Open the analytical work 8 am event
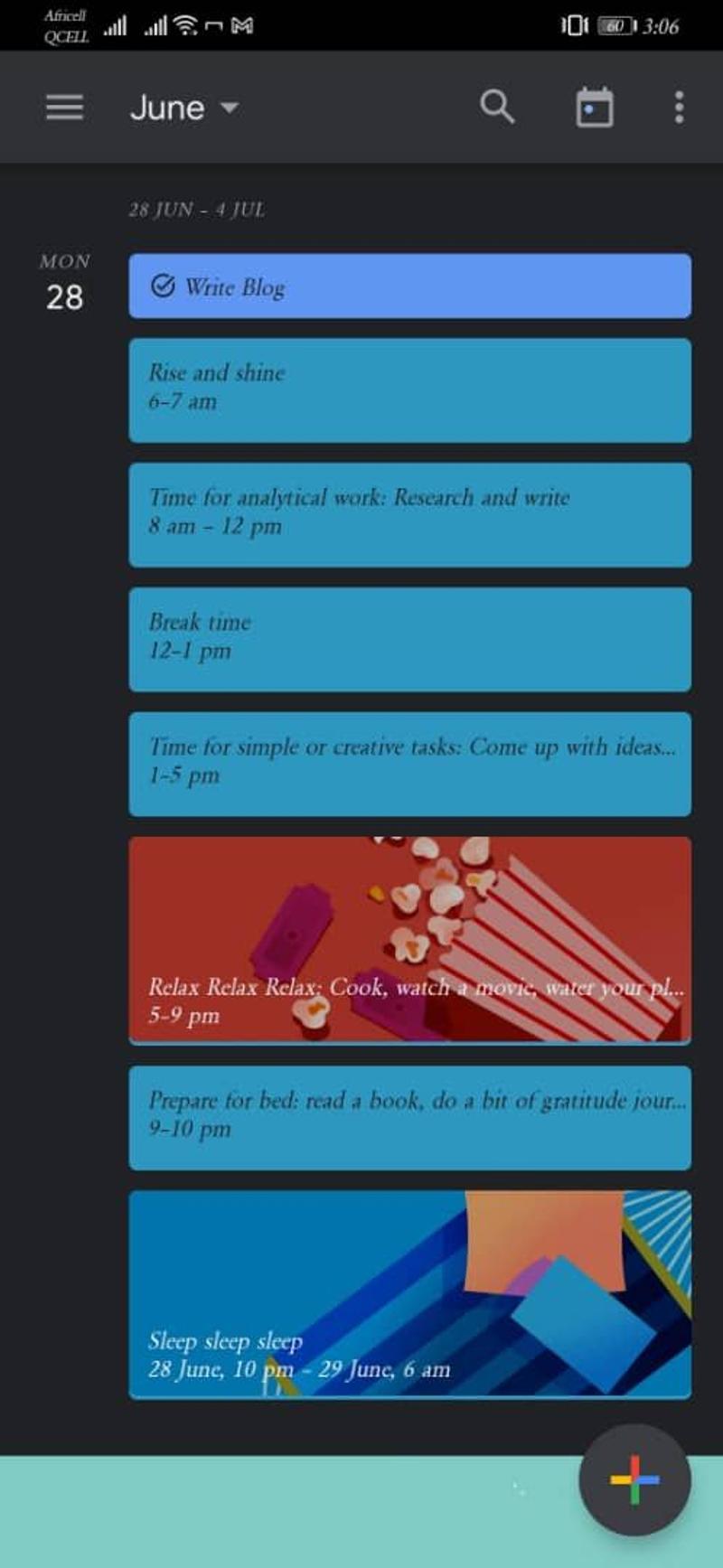The height and width of the screenshot is (1568, 723). click(x=409, y=515)
